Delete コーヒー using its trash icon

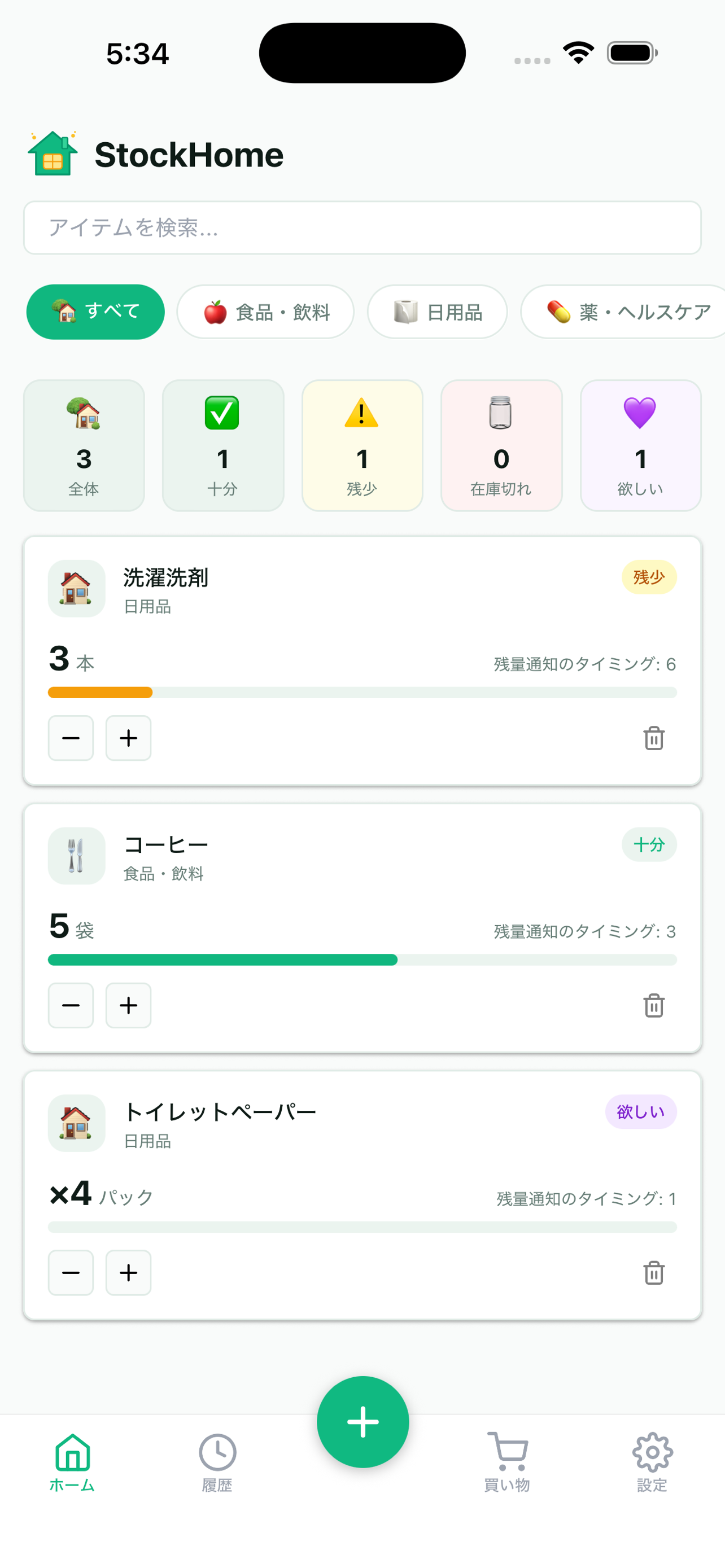(x=654, y=1006)
